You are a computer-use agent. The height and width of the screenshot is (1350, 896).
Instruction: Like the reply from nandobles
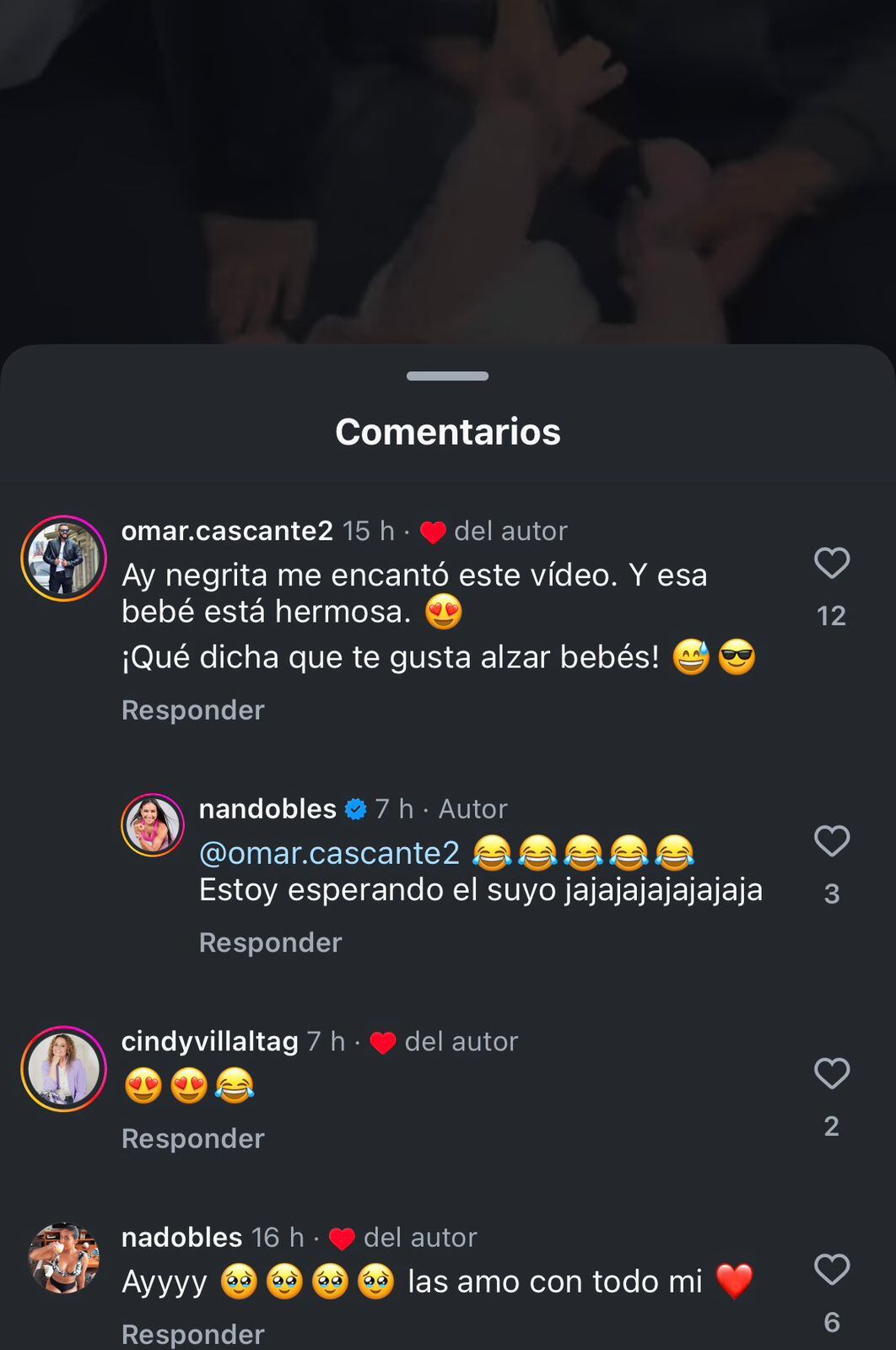(x=831, y=841)
